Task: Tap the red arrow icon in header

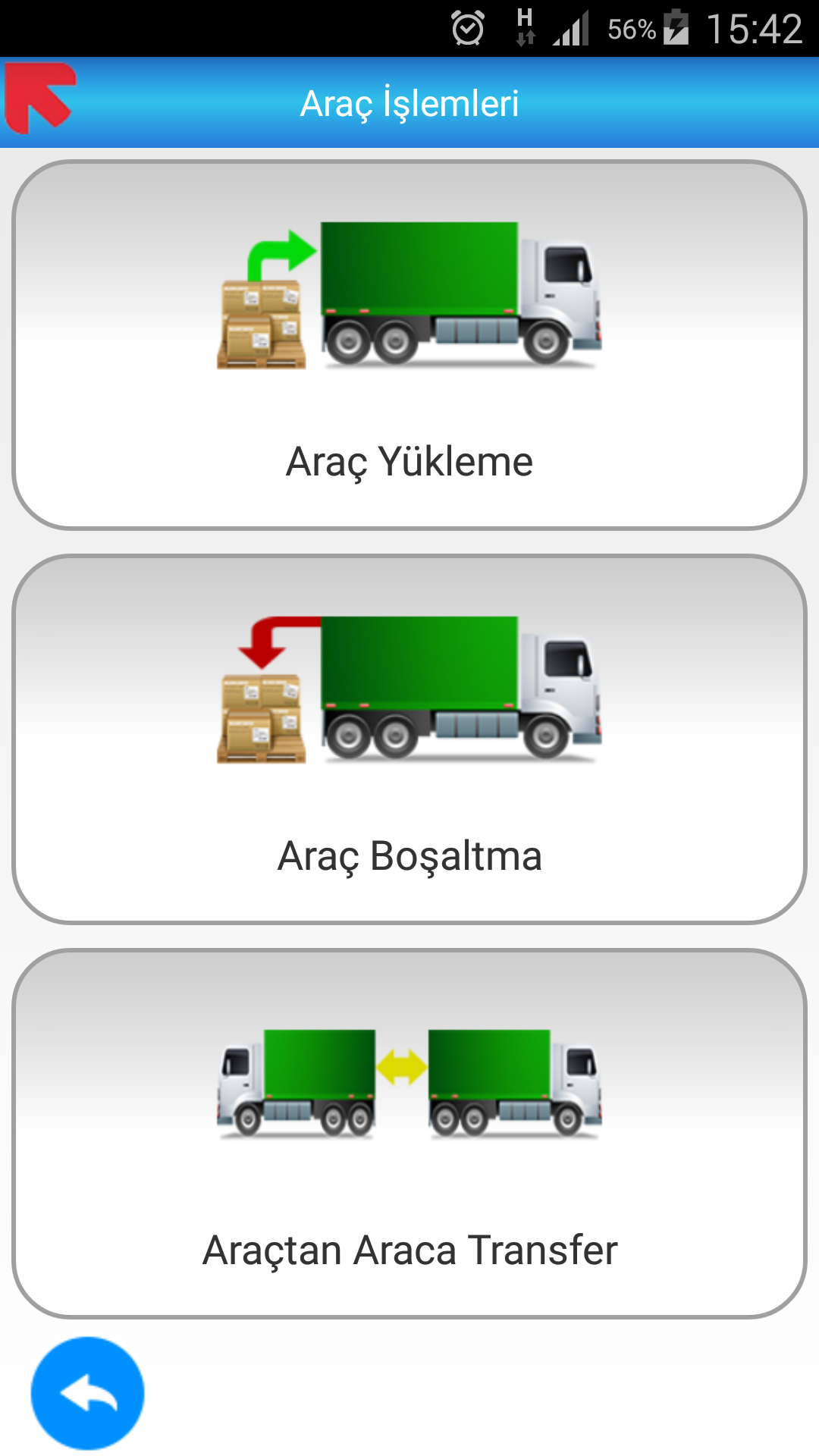Action: click(x=41, y=99)
